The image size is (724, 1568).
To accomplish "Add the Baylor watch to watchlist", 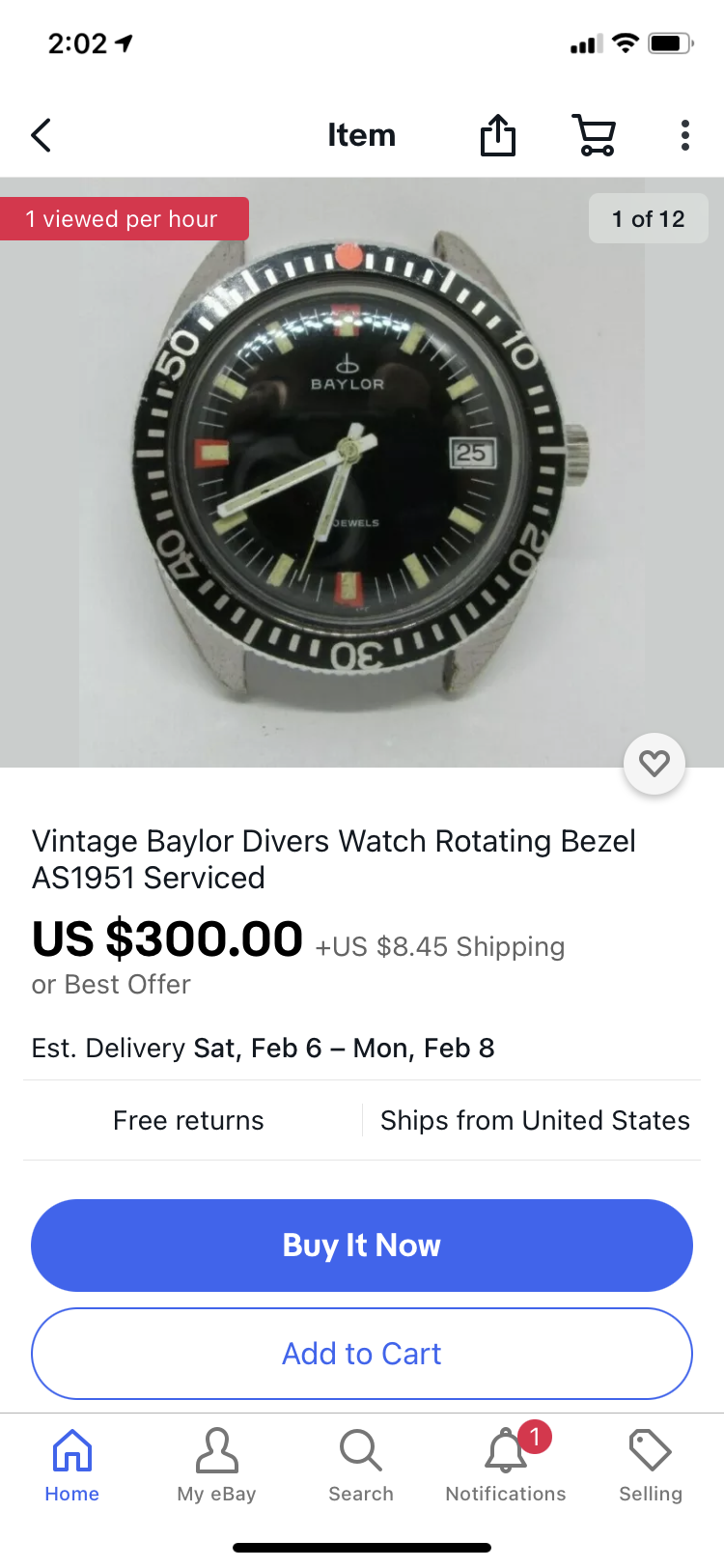I will 654,764.
